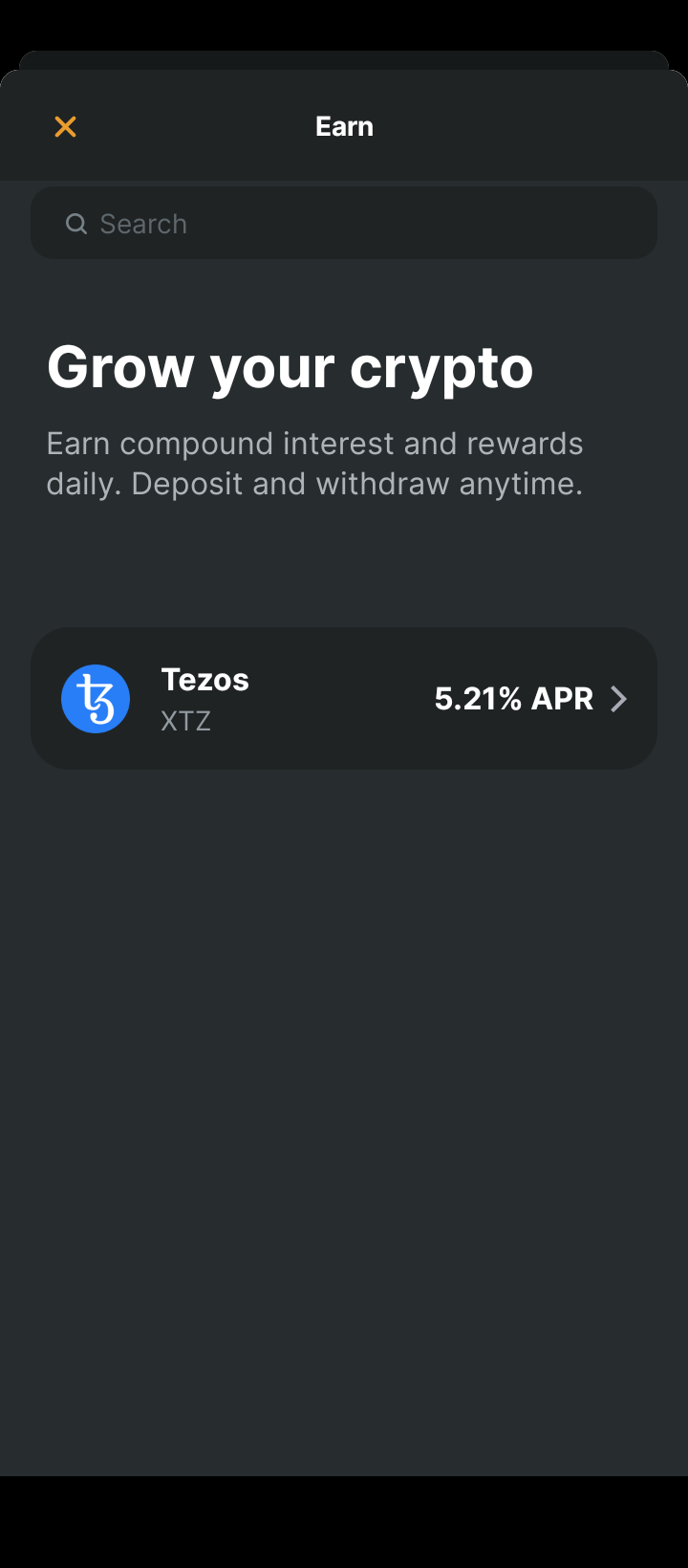The image size is (688, 1568).
Task: Open the Tezos XTZ earn option
Action: pos(344,699)
